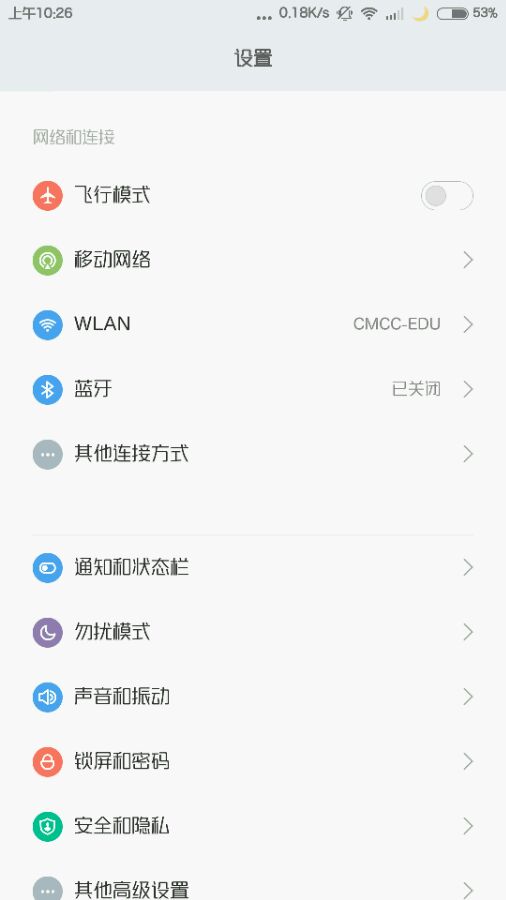Toggle the 飞行模式 airplane mode switch
This screenshot has width=506, height=900.
447,196
